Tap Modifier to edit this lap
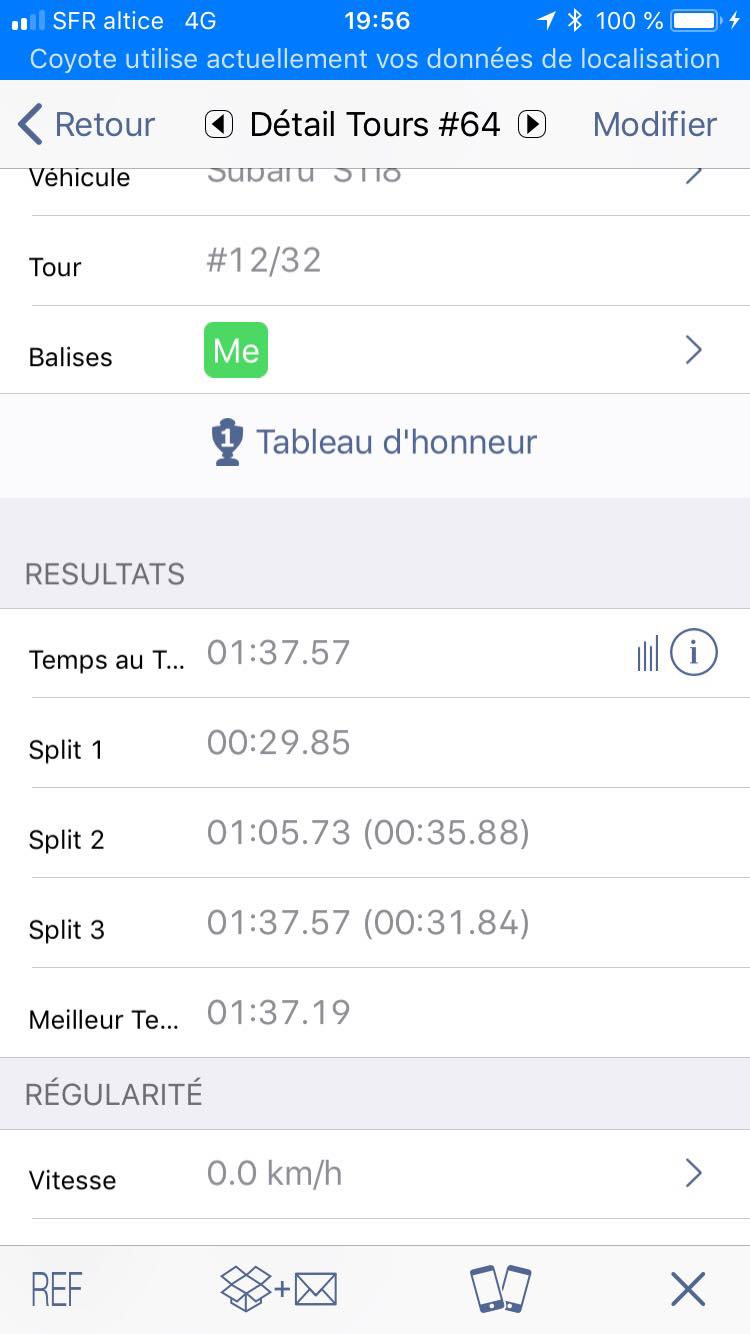This screenshot has width=750, height=1334. click(x=654, y=125)
